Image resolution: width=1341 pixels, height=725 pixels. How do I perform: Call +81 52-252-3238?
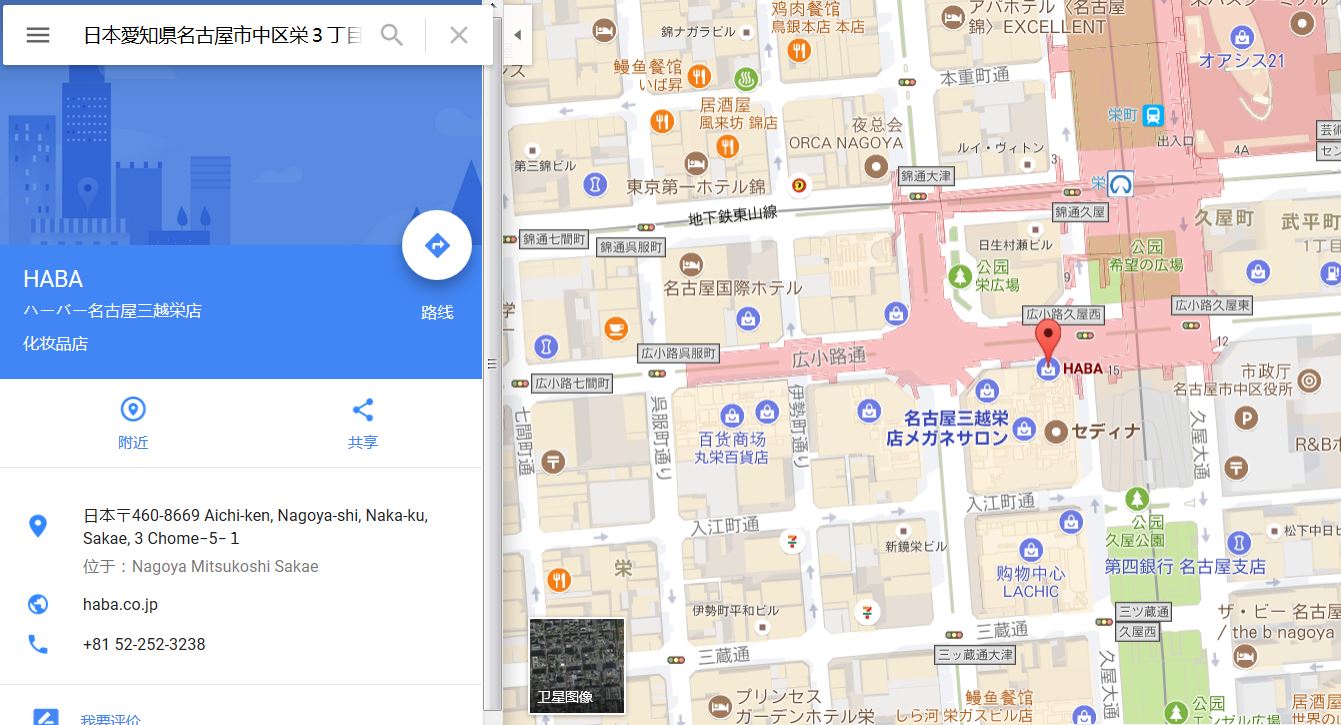click(144, 644)
